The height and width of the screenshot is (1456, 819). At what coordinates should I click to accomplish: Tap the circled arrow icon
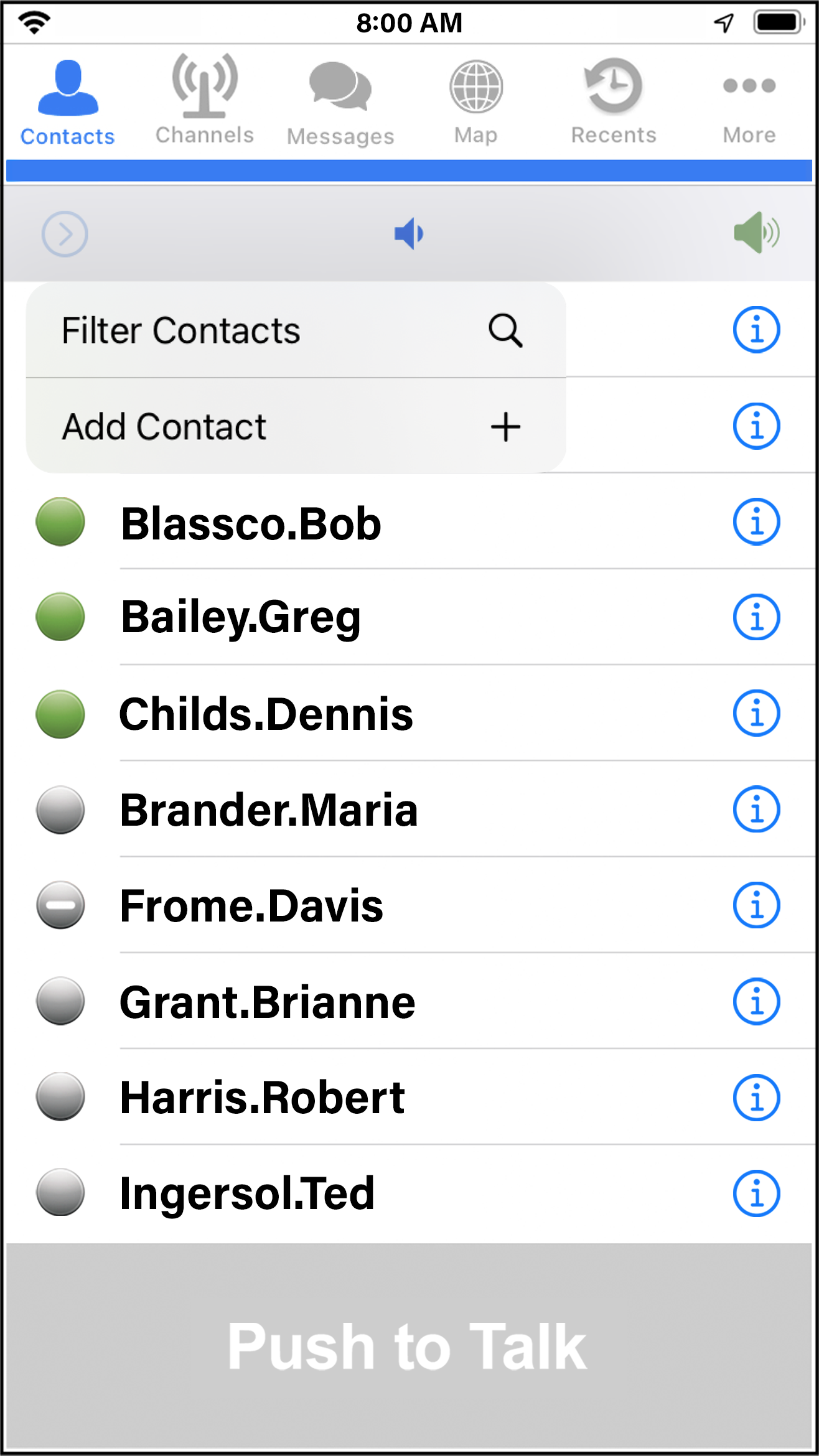point(65,234)
